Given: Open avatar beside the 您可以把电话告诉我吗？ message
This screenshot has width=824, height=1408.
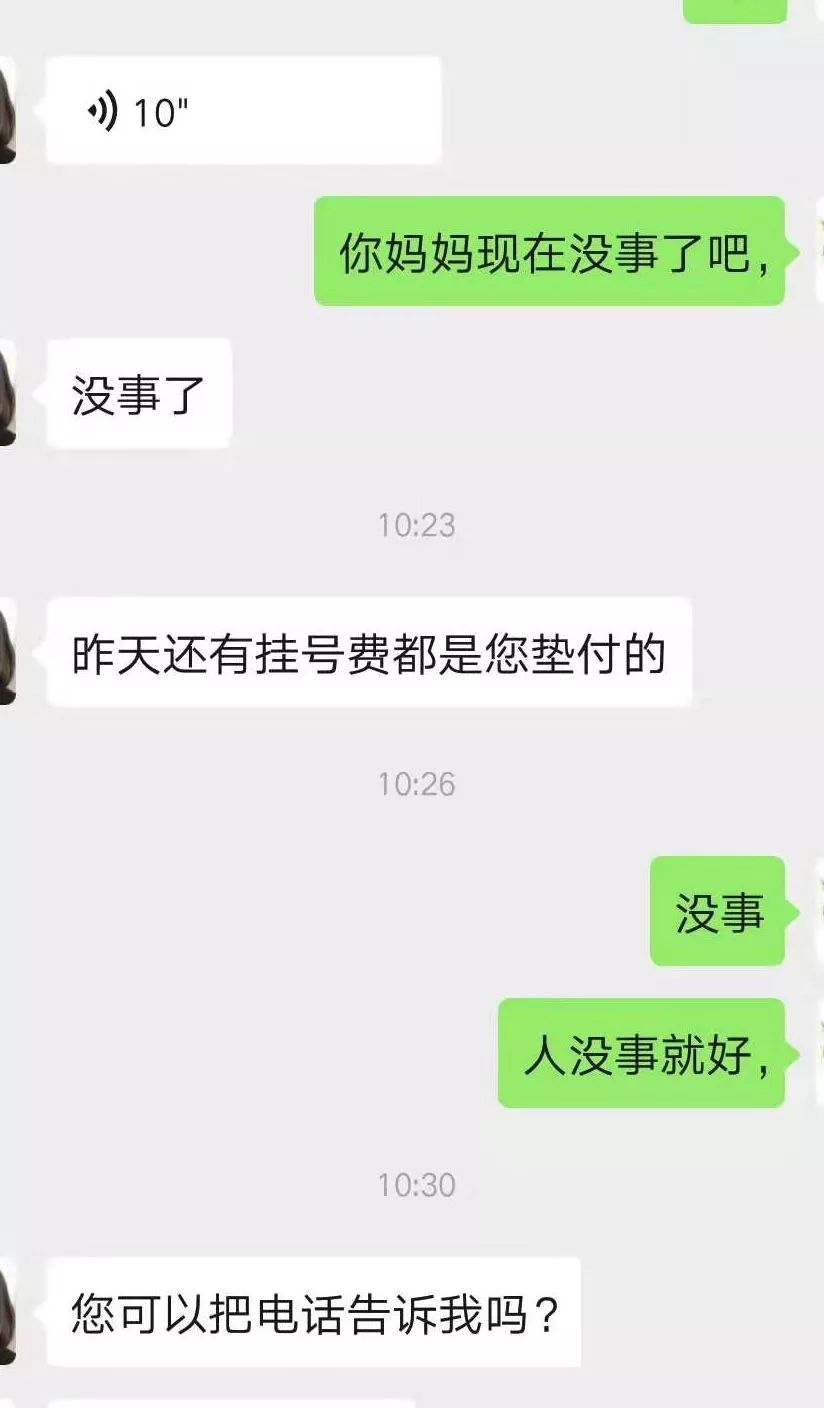Looking at the screenshot, I should point(7,1312).
